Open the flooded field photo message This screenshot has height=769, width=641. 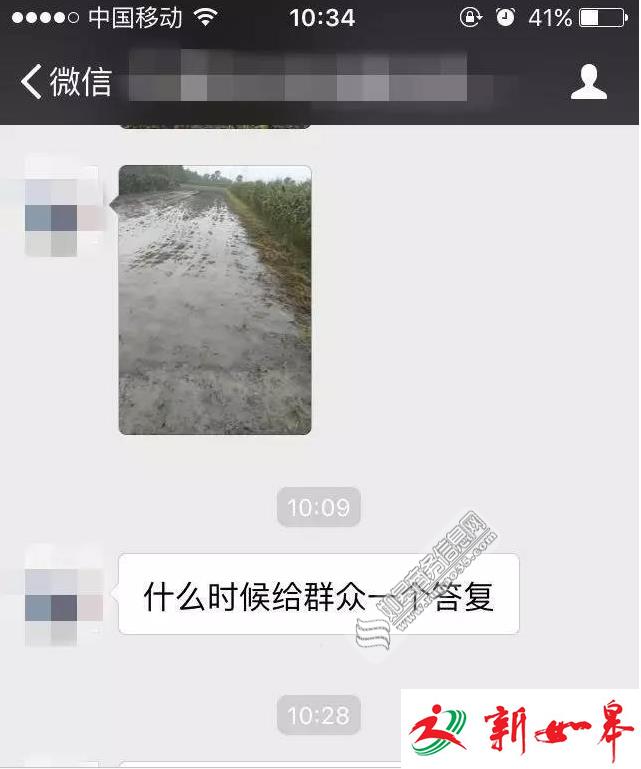click(x=215, y=300)
